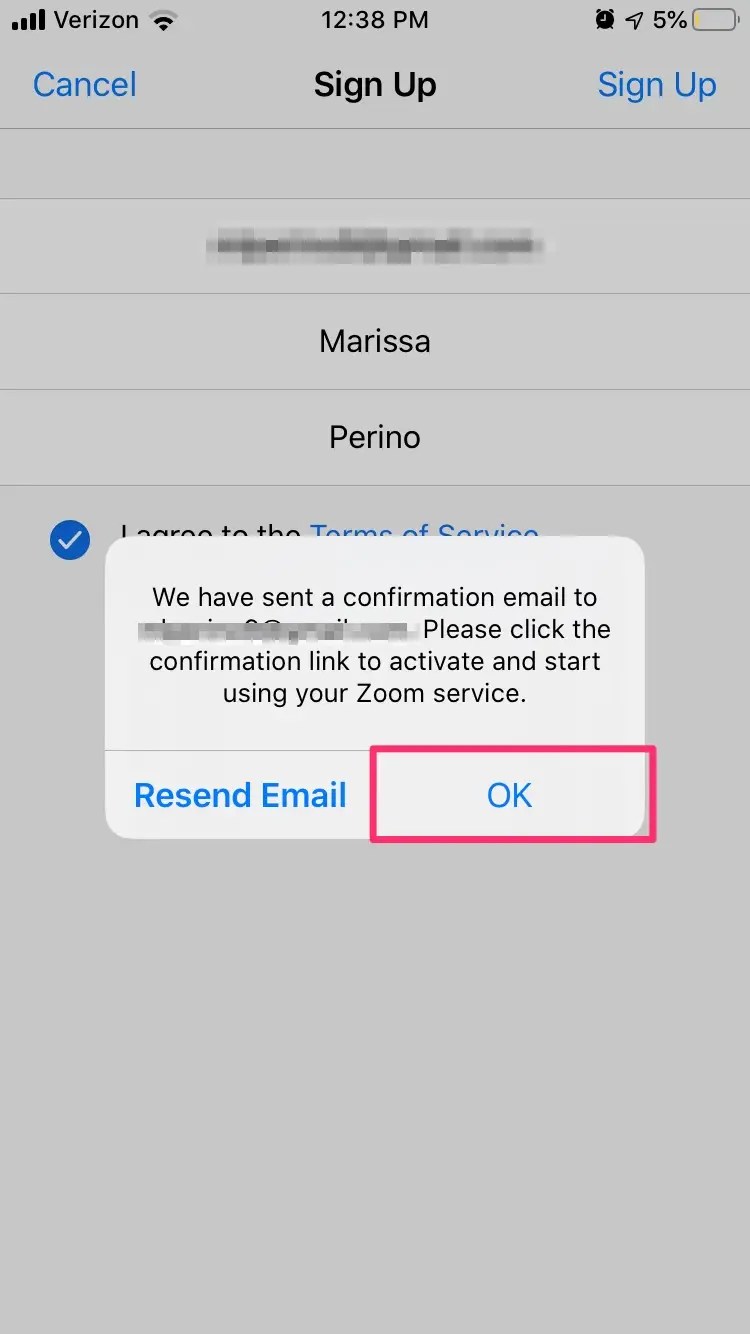This screenshot has height=1334, width=750.
Task: Select the blurred email address field
Action: [375, 246]
